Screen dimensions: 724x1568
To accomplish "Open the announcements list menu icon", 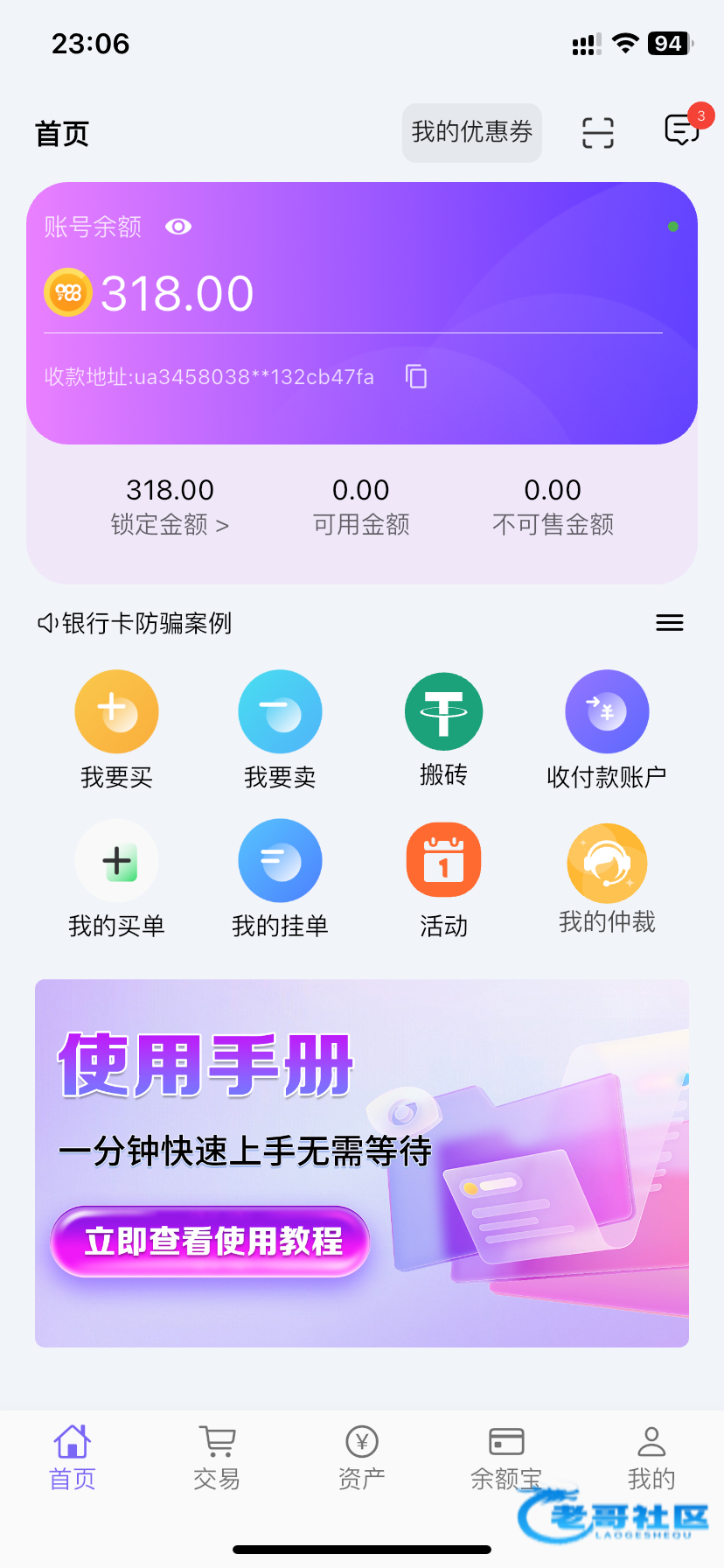I will click(670, 623).
